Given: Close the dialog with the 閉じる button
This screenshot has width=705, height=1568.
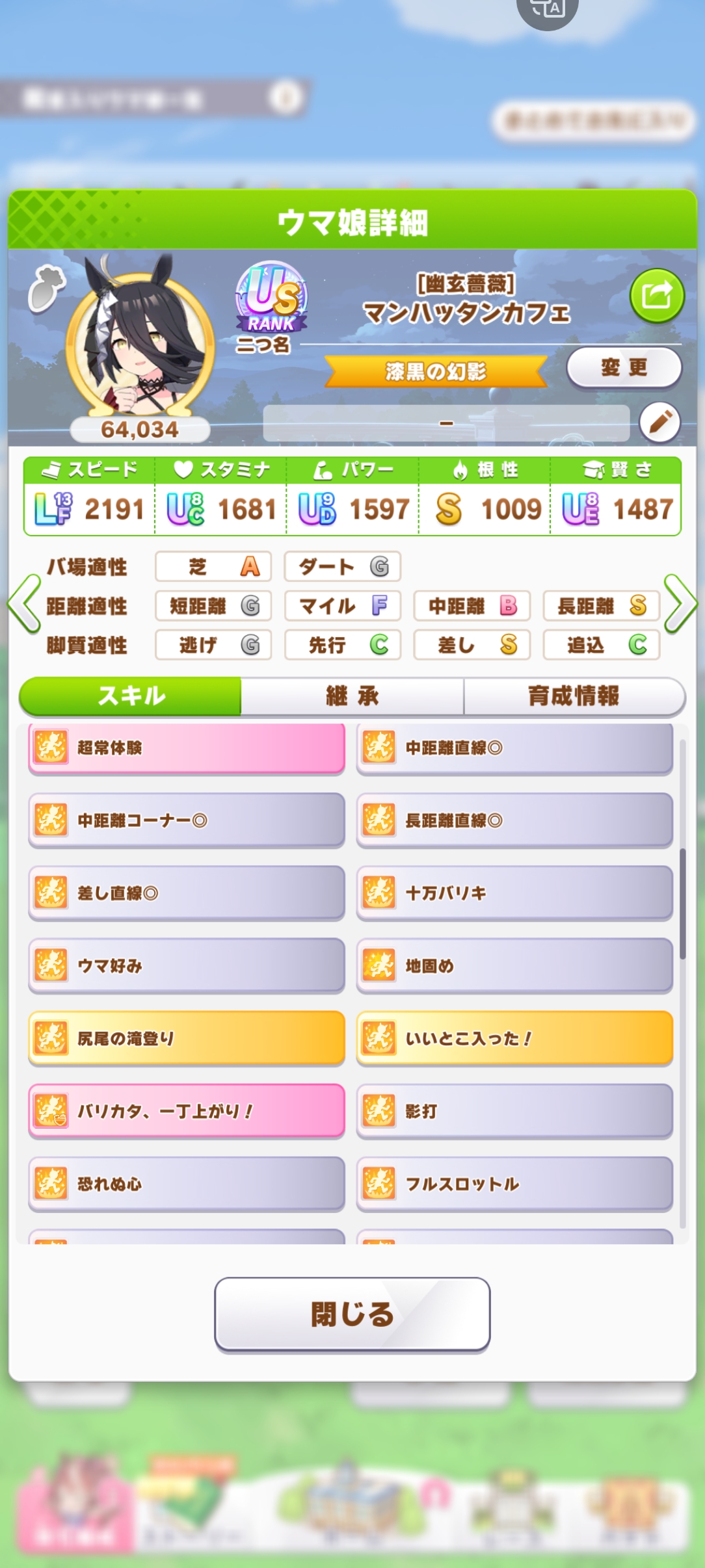Looking at the screenshot, I should (x=352, y=1314).
